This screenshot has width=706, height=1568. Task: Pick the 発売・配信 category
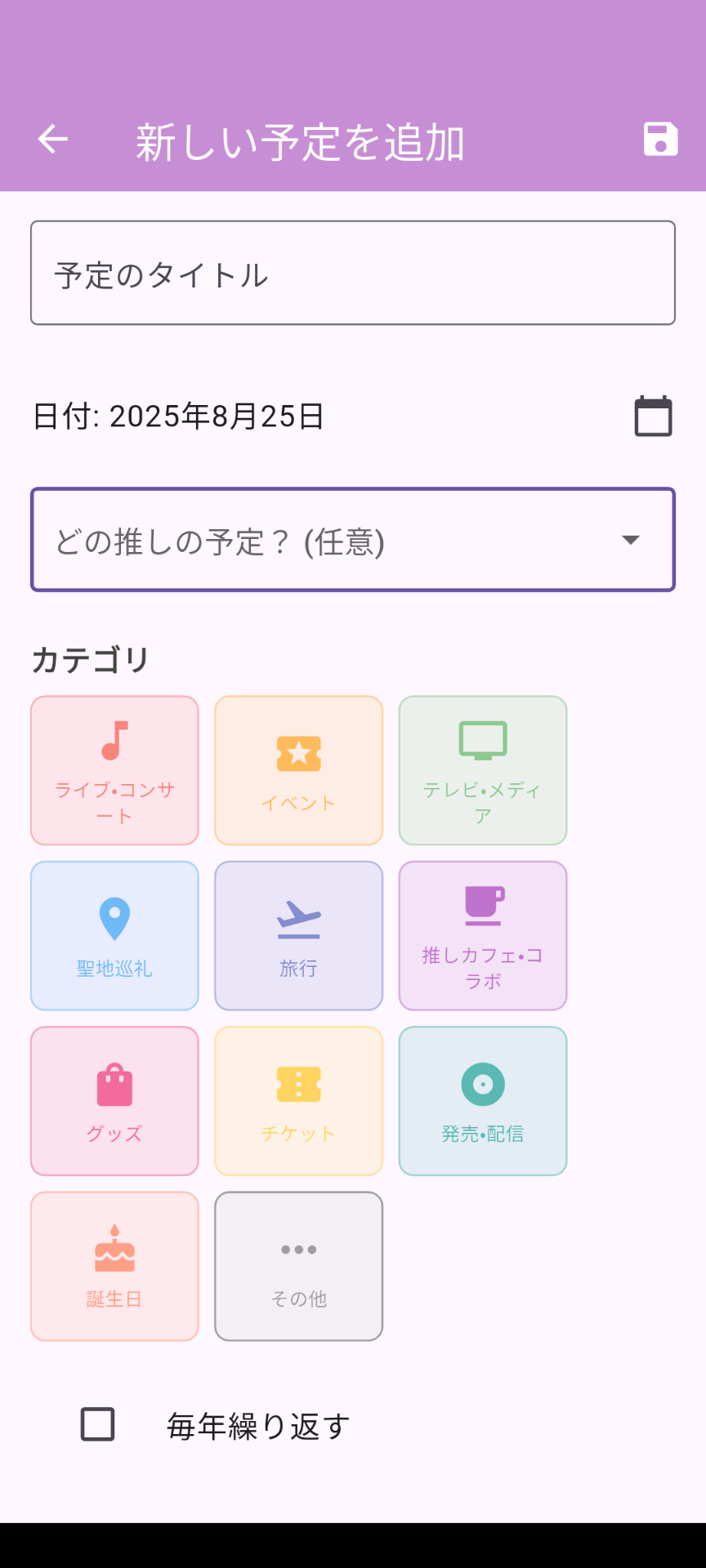(483, 1101)
